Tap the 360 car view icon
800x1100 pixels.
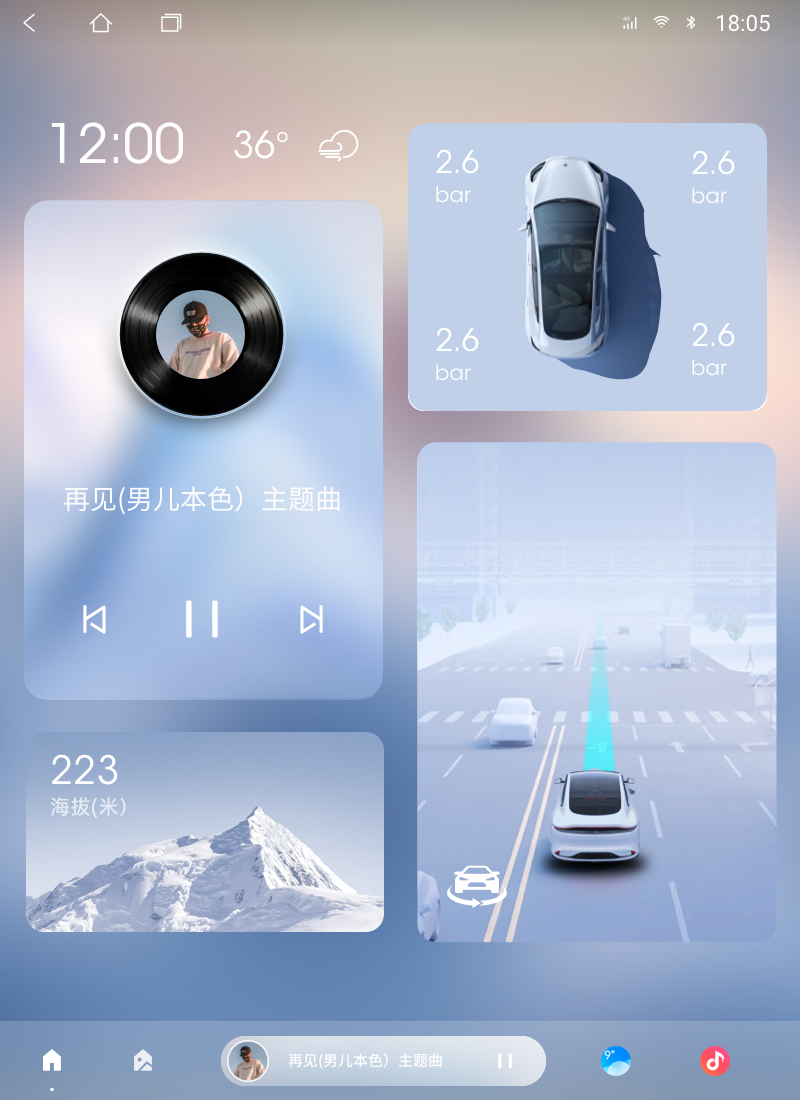pyautogui.click(x=476, y=886)
